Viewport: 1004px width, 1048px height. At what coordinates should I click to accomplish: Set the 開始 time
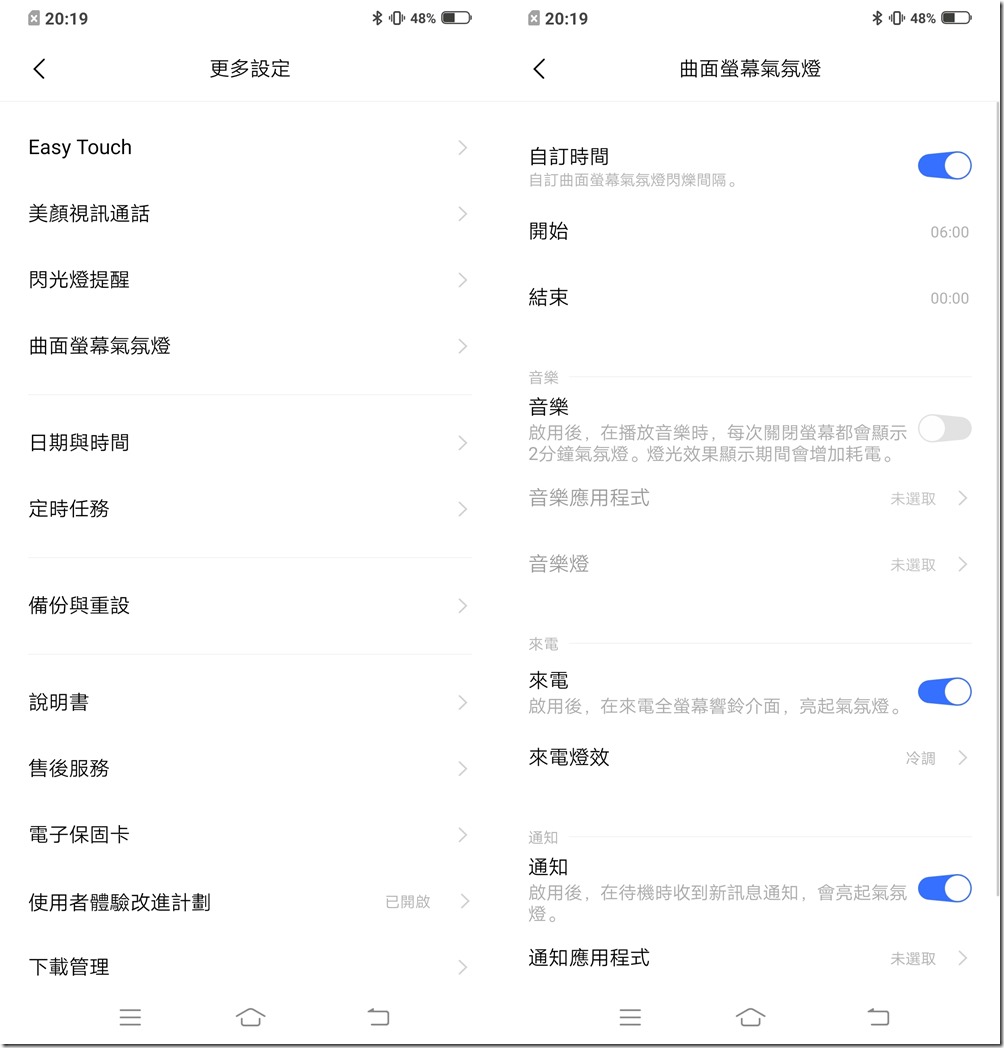pyautogui.click(x=749, y=232)
